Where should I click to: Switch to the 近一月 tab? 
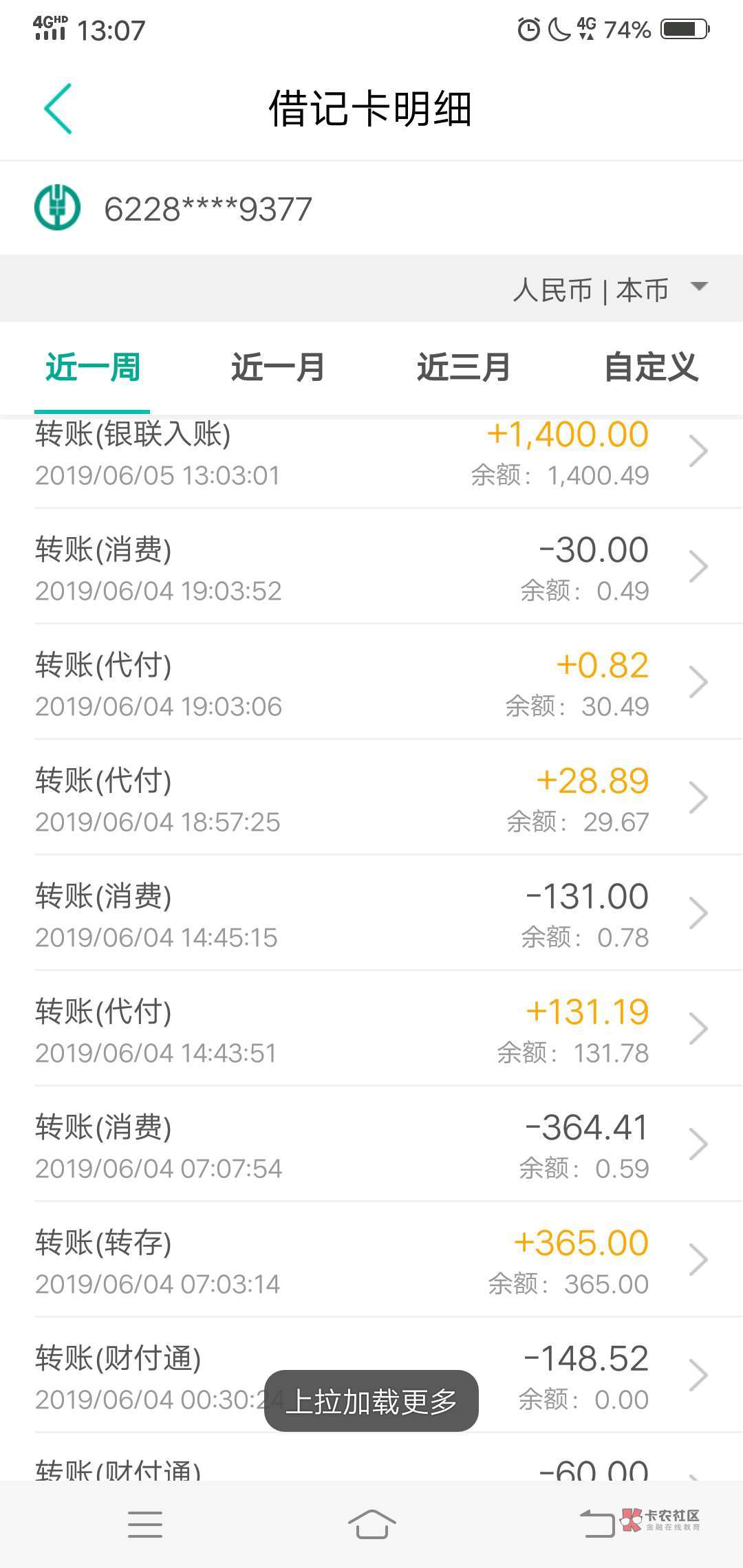[x=278, y=367]
